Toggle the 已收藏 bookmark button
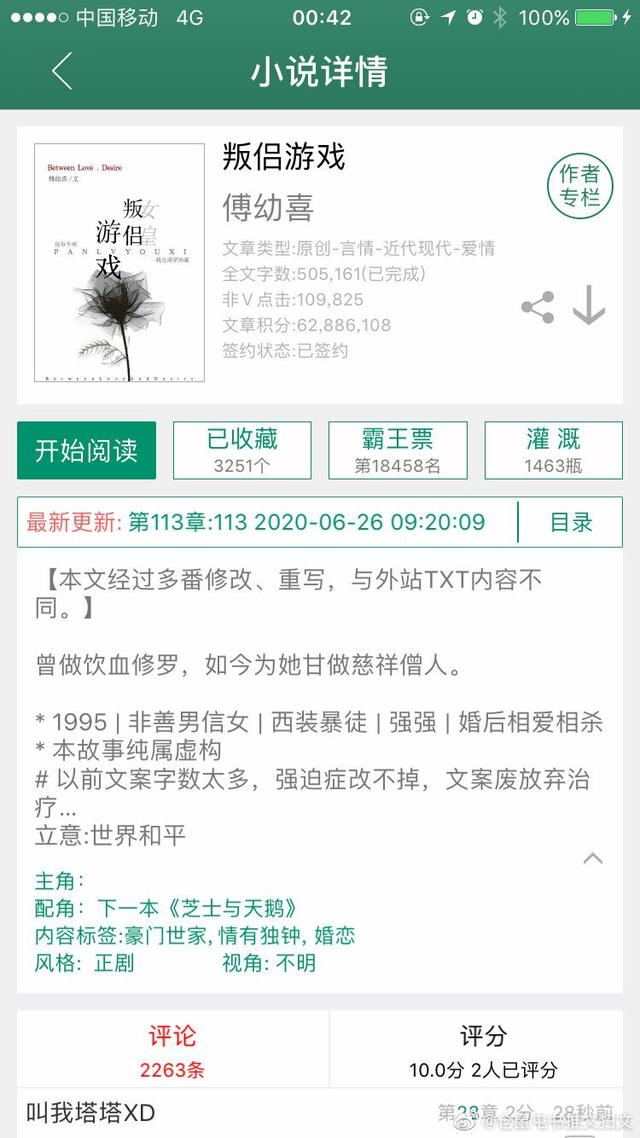This screenshot has width=640, height=1138. [242, 451]
